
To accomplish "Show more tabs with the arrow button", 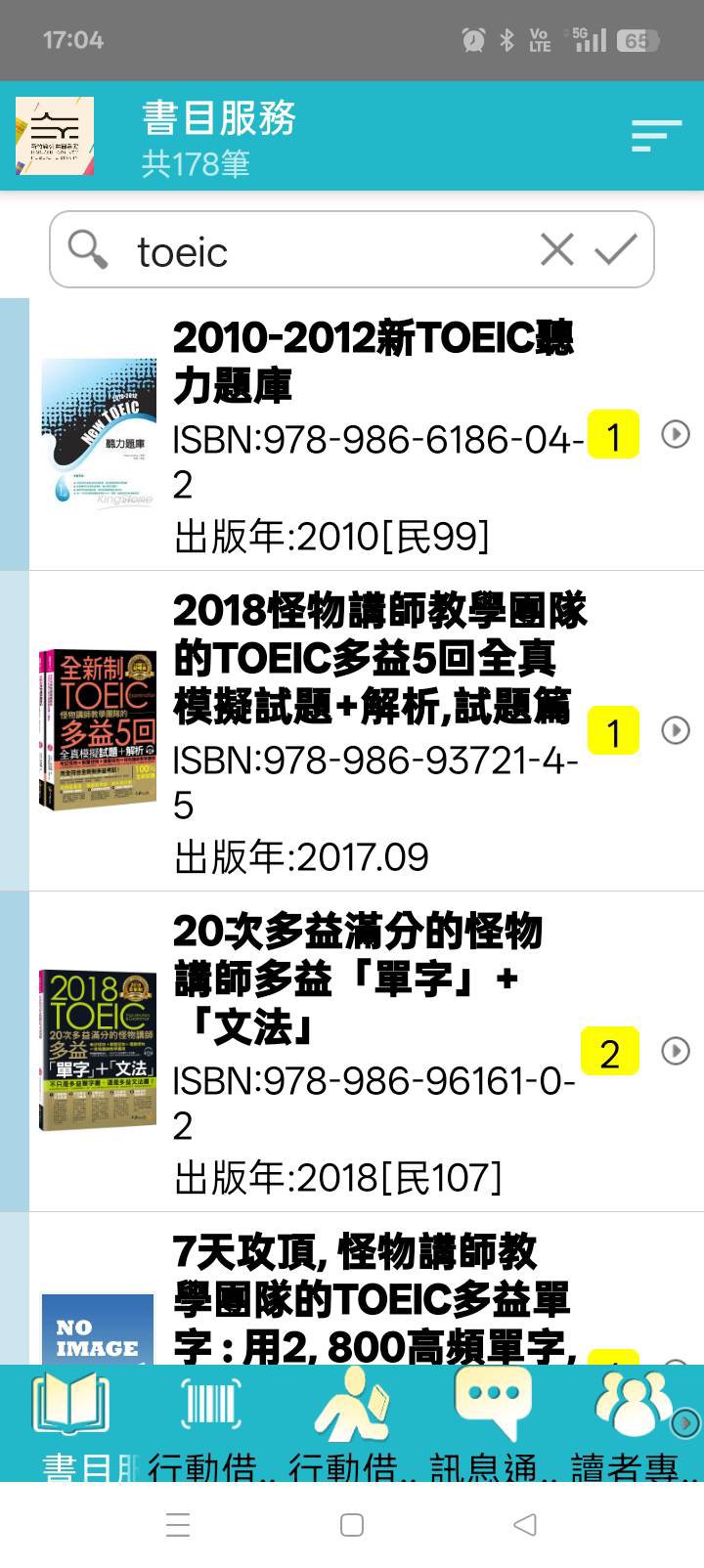I will [x=686, y=1423].
